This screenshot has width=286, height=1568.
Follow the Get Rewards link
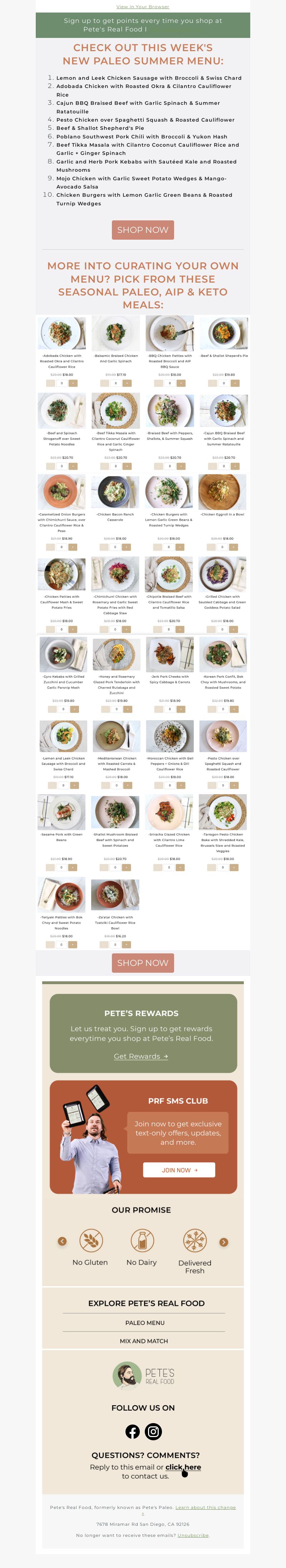pyautogui.click(x=140, y=1056)
